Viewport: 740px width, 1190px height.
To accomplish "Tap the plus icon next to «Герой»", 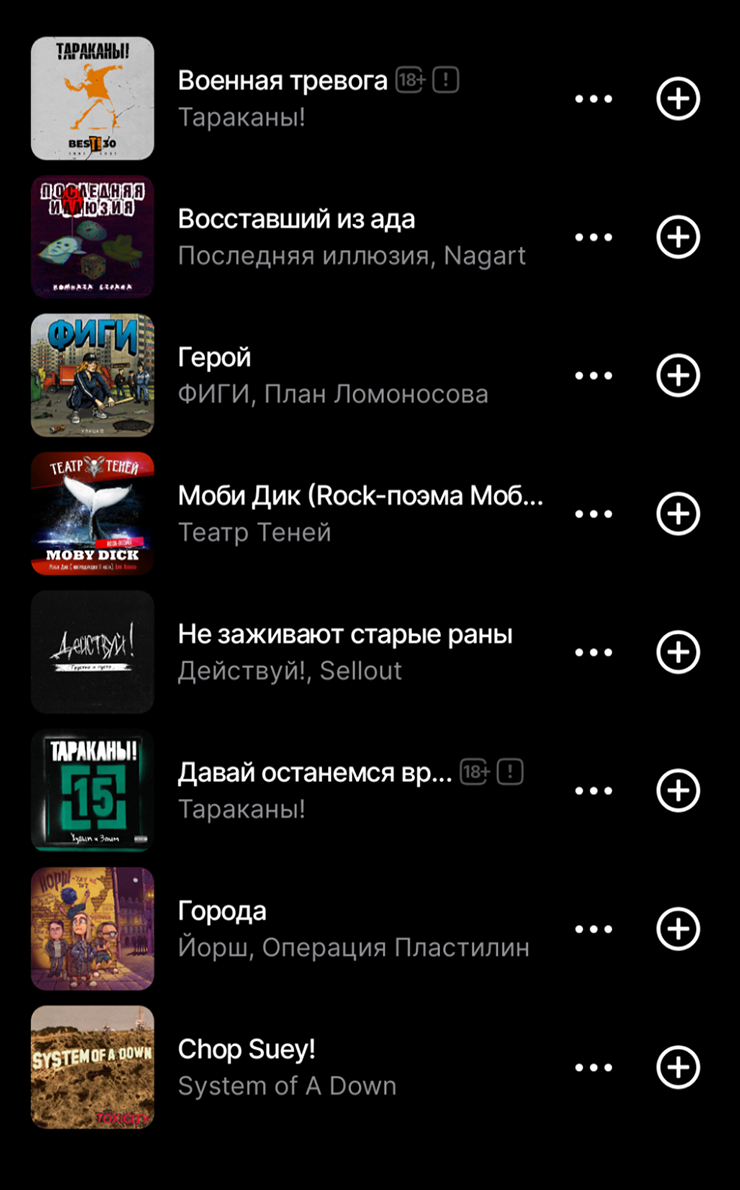I will click(678, 375).
